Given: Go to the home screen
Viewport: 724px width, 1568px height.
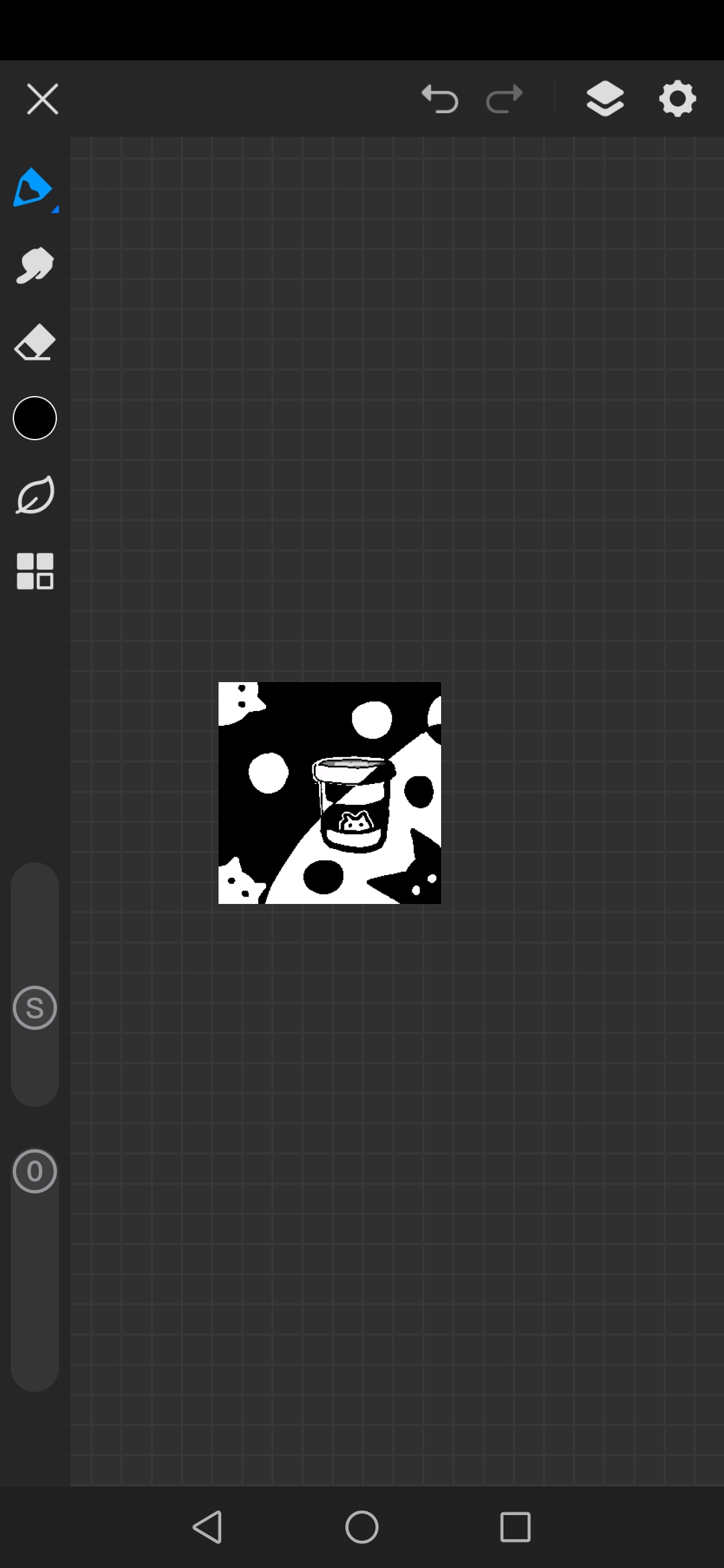Looking at the screenshot, I should coord(362,1527).
